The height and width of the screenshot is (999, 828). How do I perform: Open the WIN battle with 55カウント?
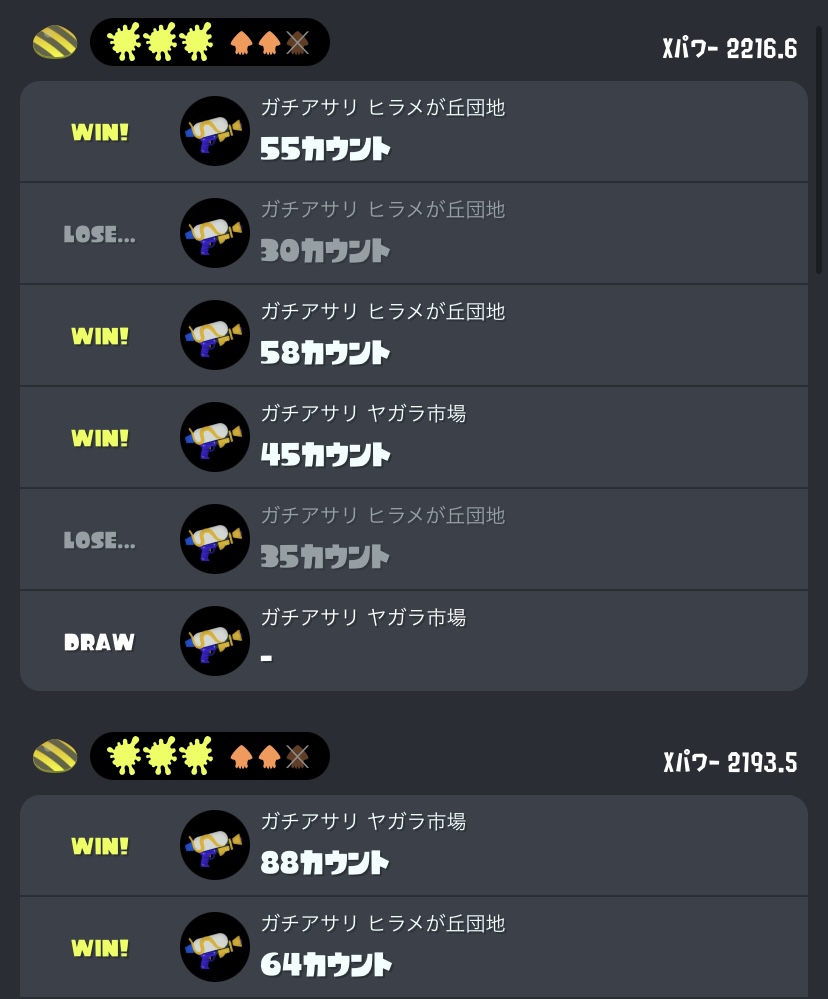413,132
